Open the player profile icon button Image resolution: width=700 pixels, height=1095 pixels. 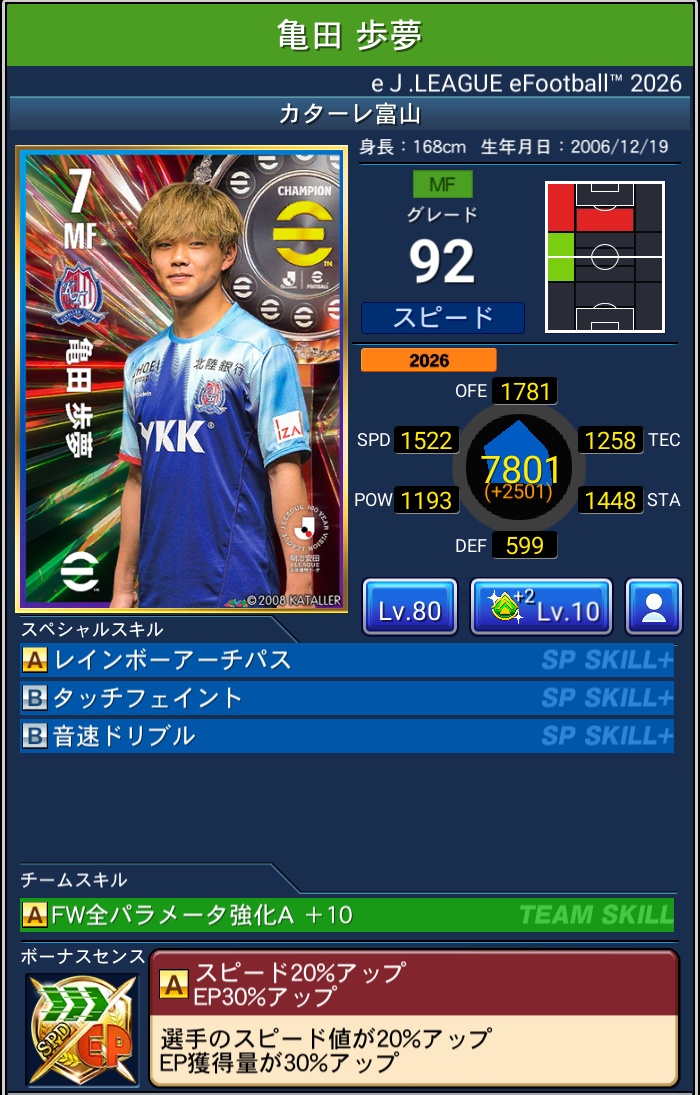tap(653, 608)
